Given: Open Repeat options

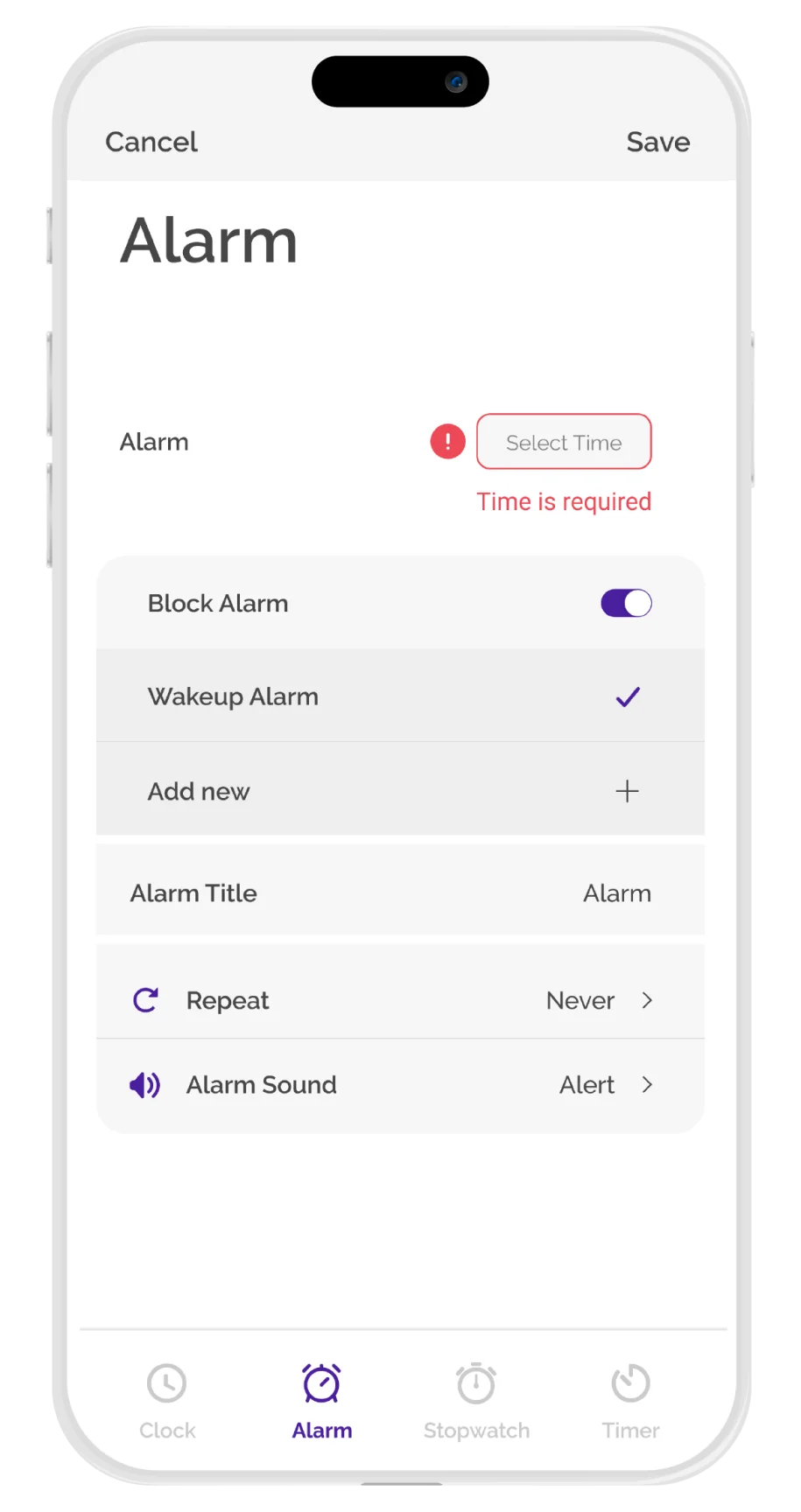Looking at the screenshot, I should point(399,1000).
